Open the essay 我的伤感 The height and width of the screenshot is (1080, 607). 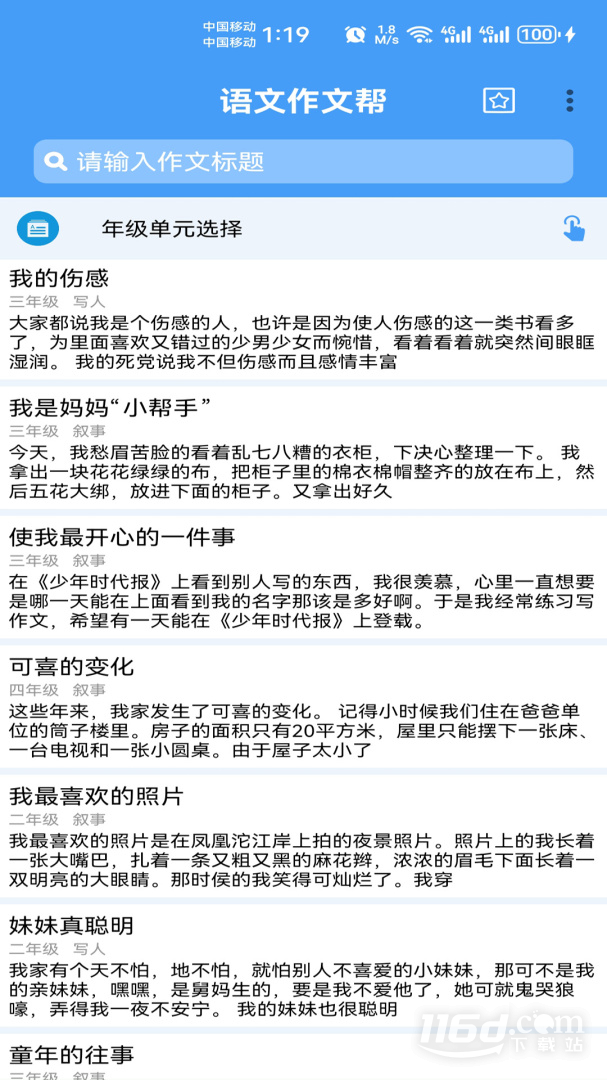(303, 320)
